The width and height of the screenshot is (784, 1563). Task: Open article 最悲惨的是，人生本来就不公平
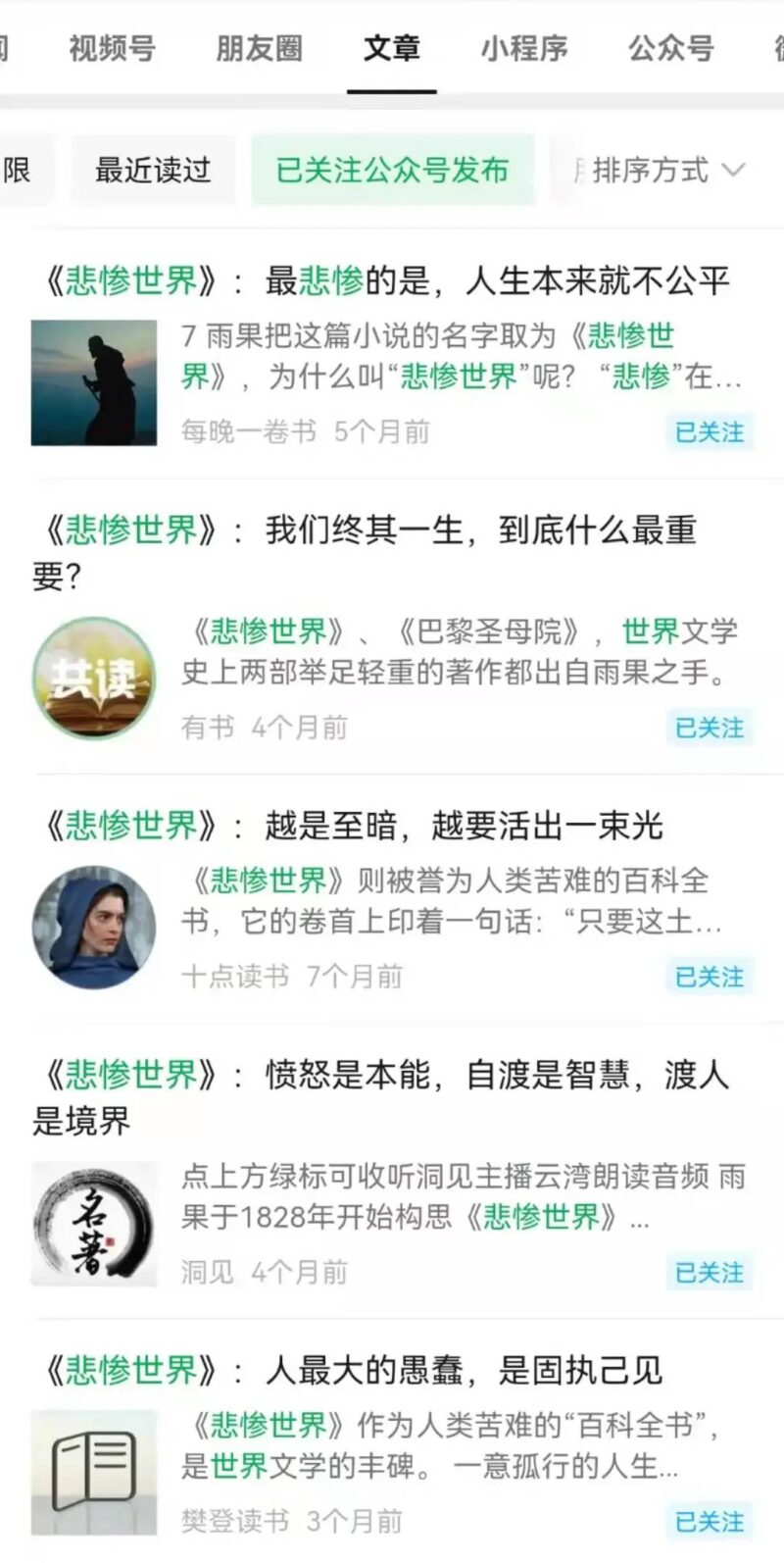(x=392, y=280)
